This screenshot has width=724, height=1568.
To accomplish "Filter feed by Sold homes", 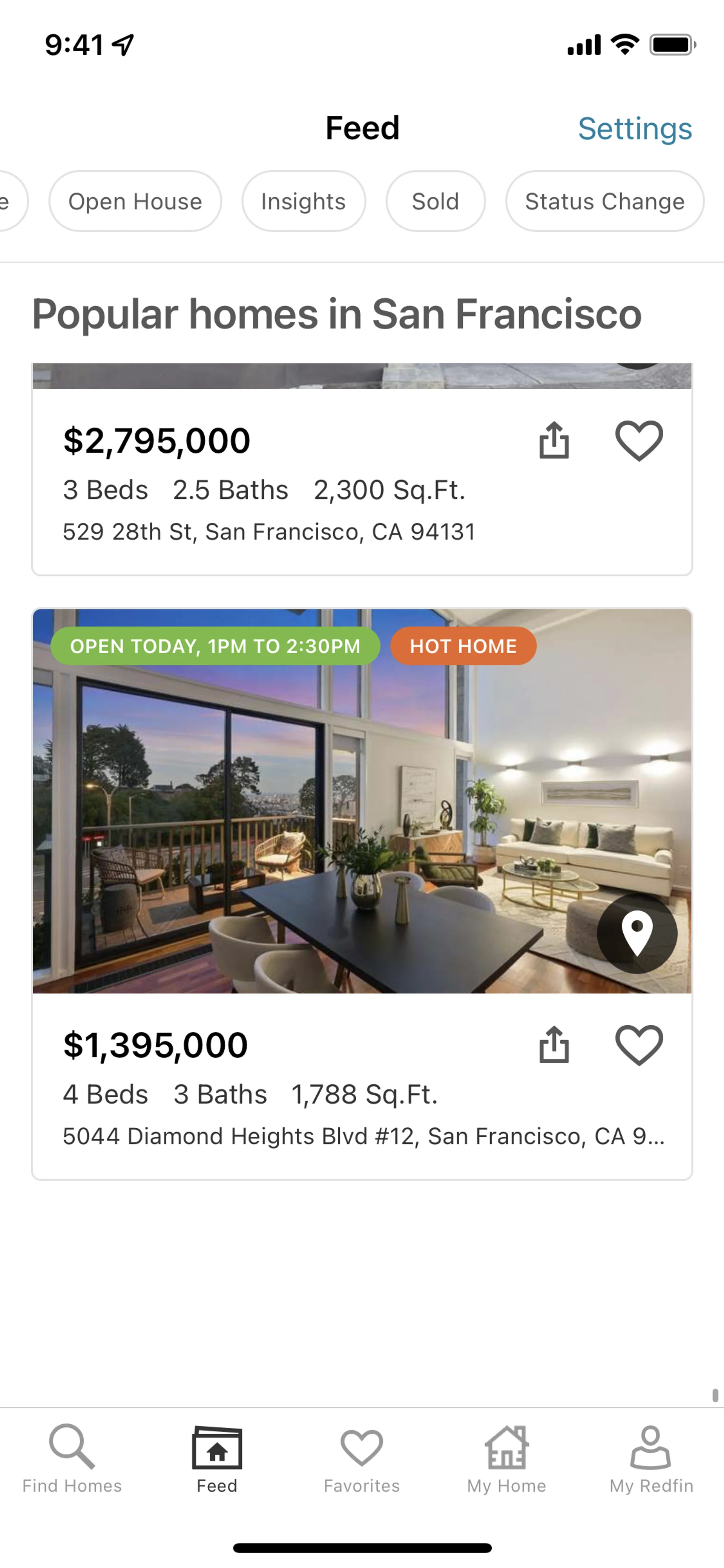I will pyautogui.click(x=435, y=201).
